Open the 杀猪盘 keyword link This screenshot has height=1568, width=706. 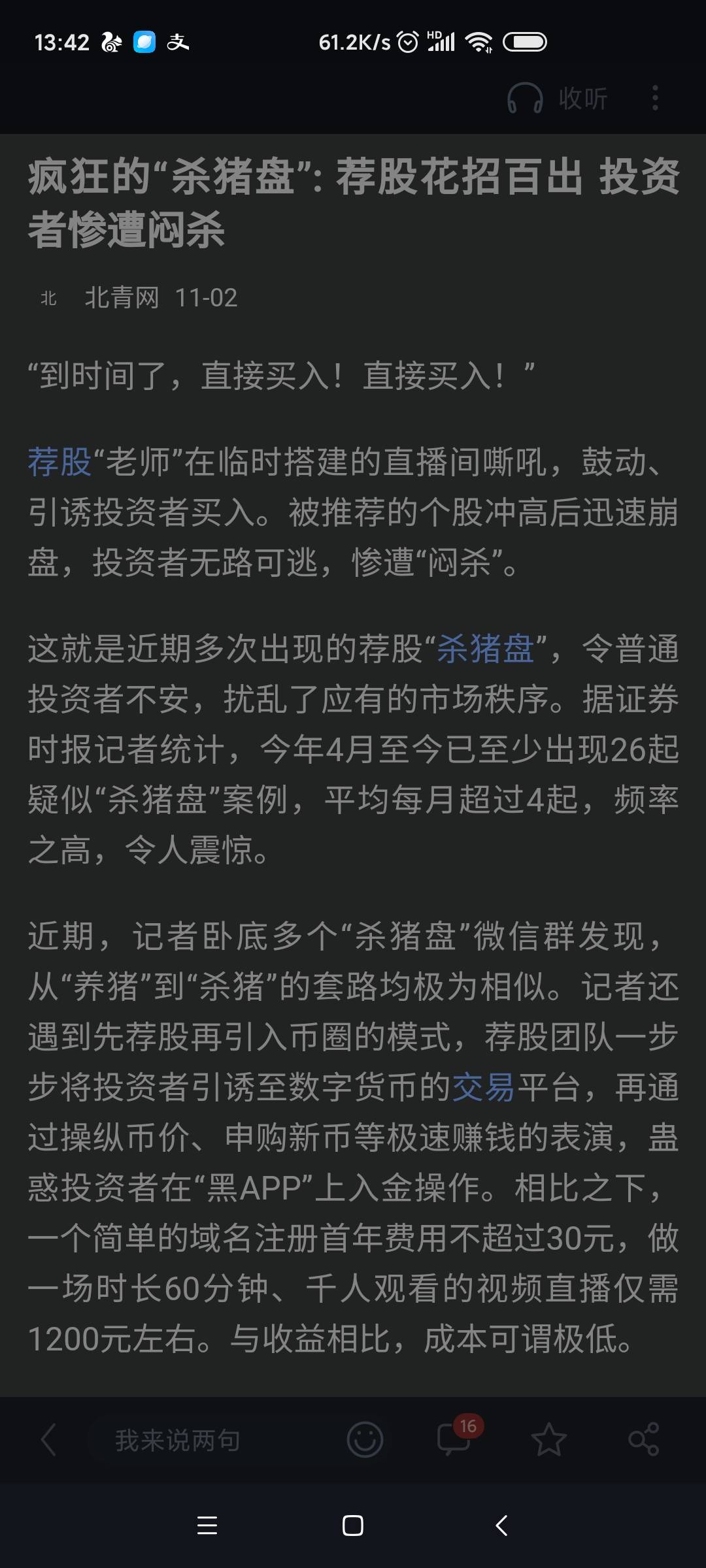485,649
